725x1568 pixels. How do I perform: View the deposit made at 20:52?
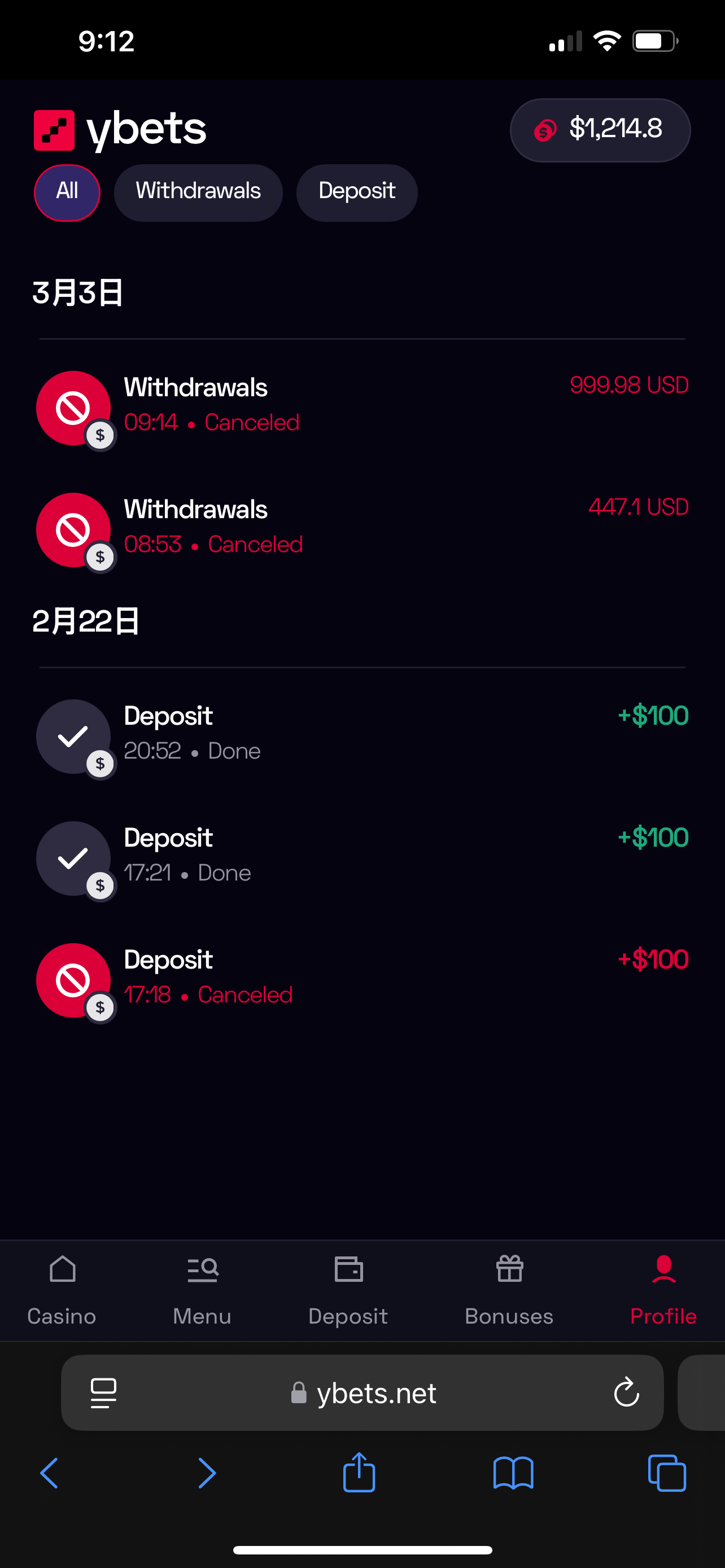tap(362, 735)
